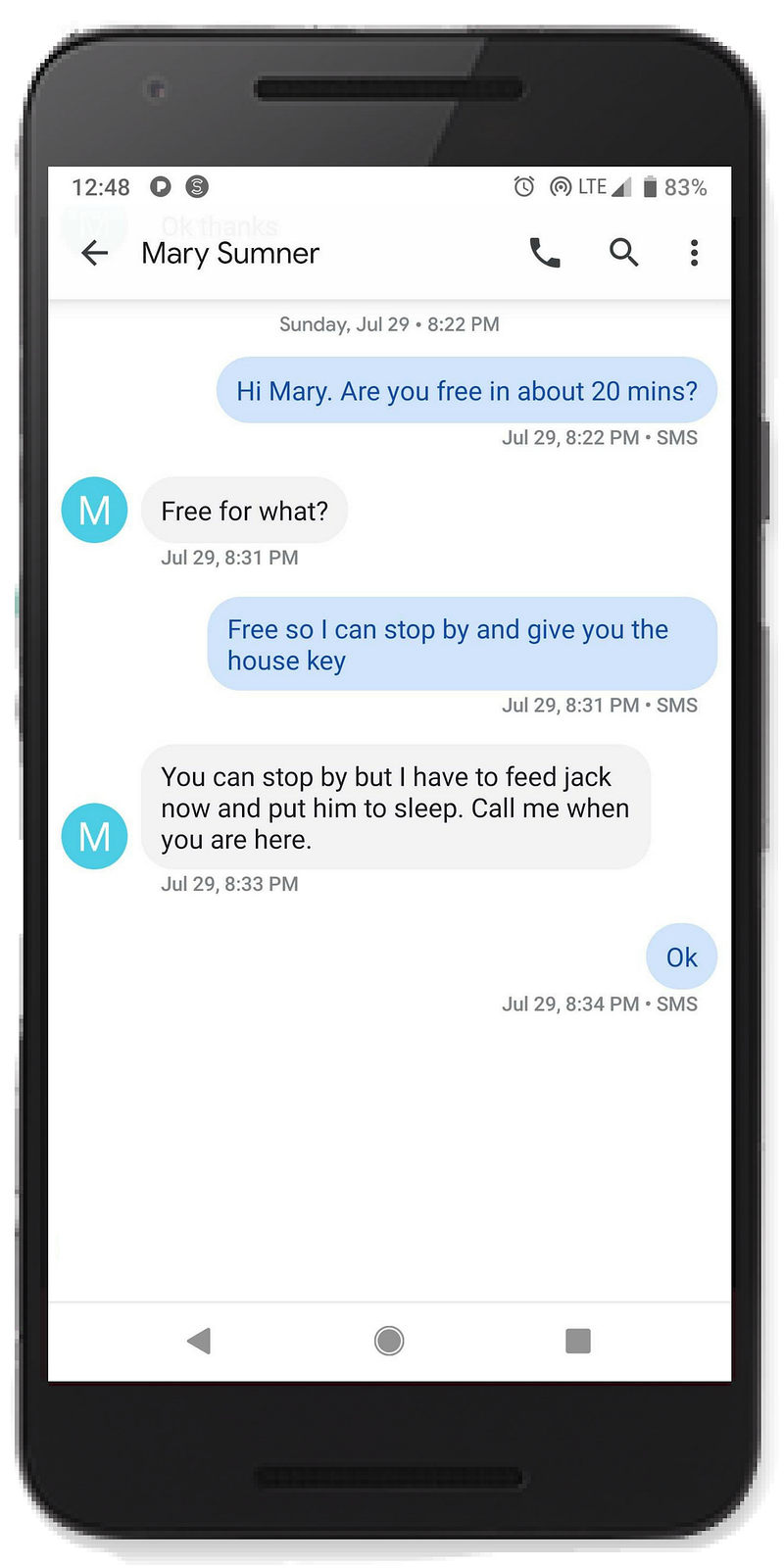Image resolution: width=784 pixels, height=1568 pixels.
Task: Search within this conversation
Action: point(623,253)
